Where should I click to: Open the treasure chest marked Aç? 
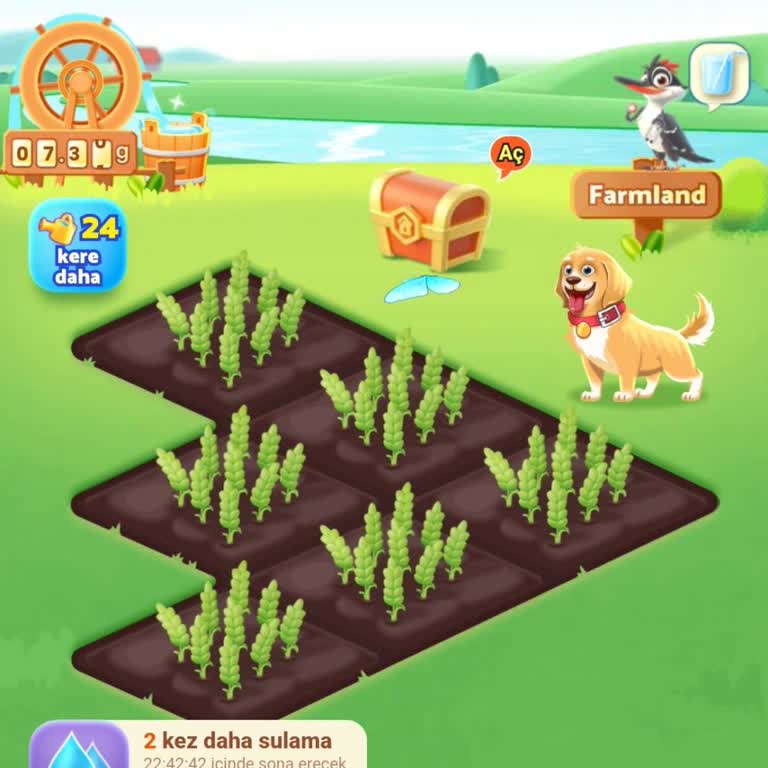click(430, 218)
